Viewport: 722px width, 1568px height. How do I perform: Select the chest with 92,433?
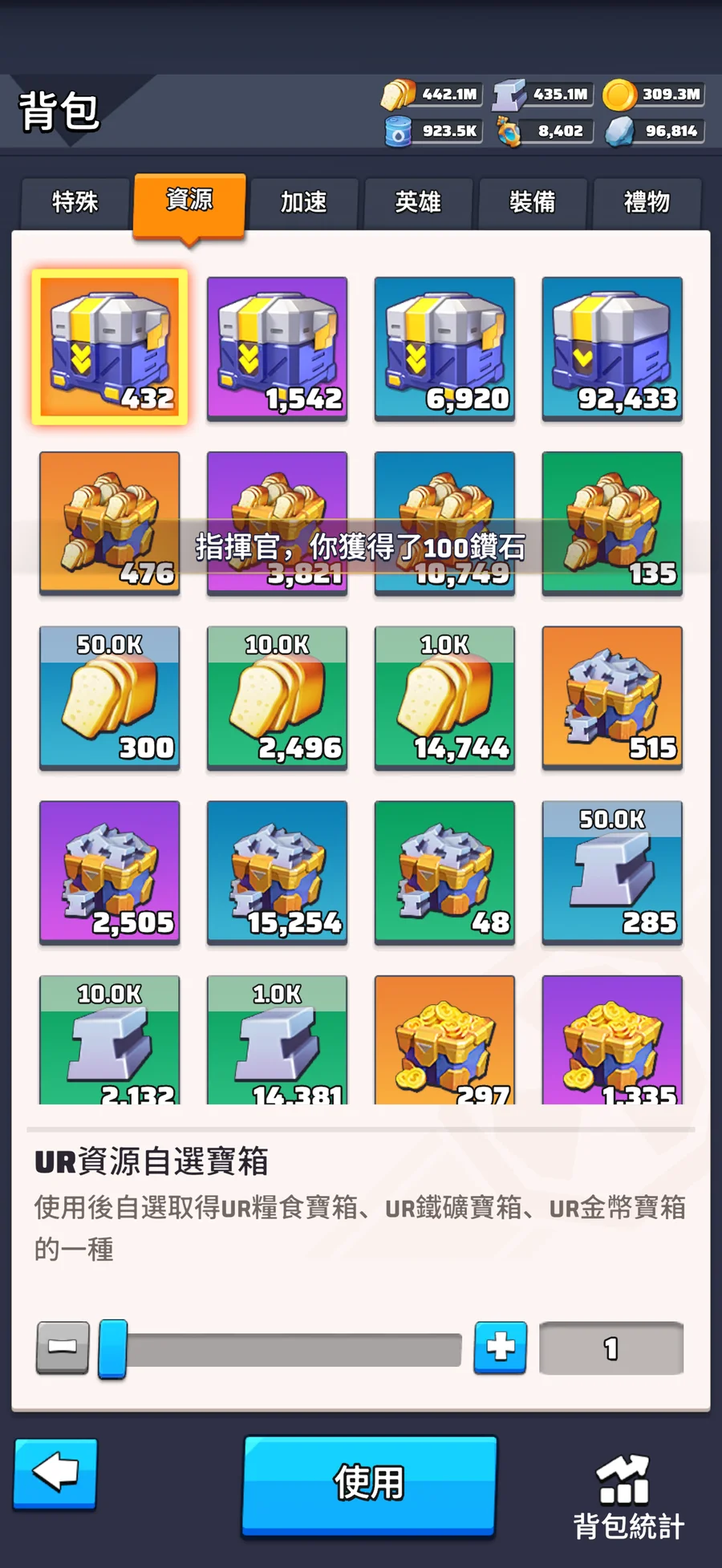click(x=612, y=348)
